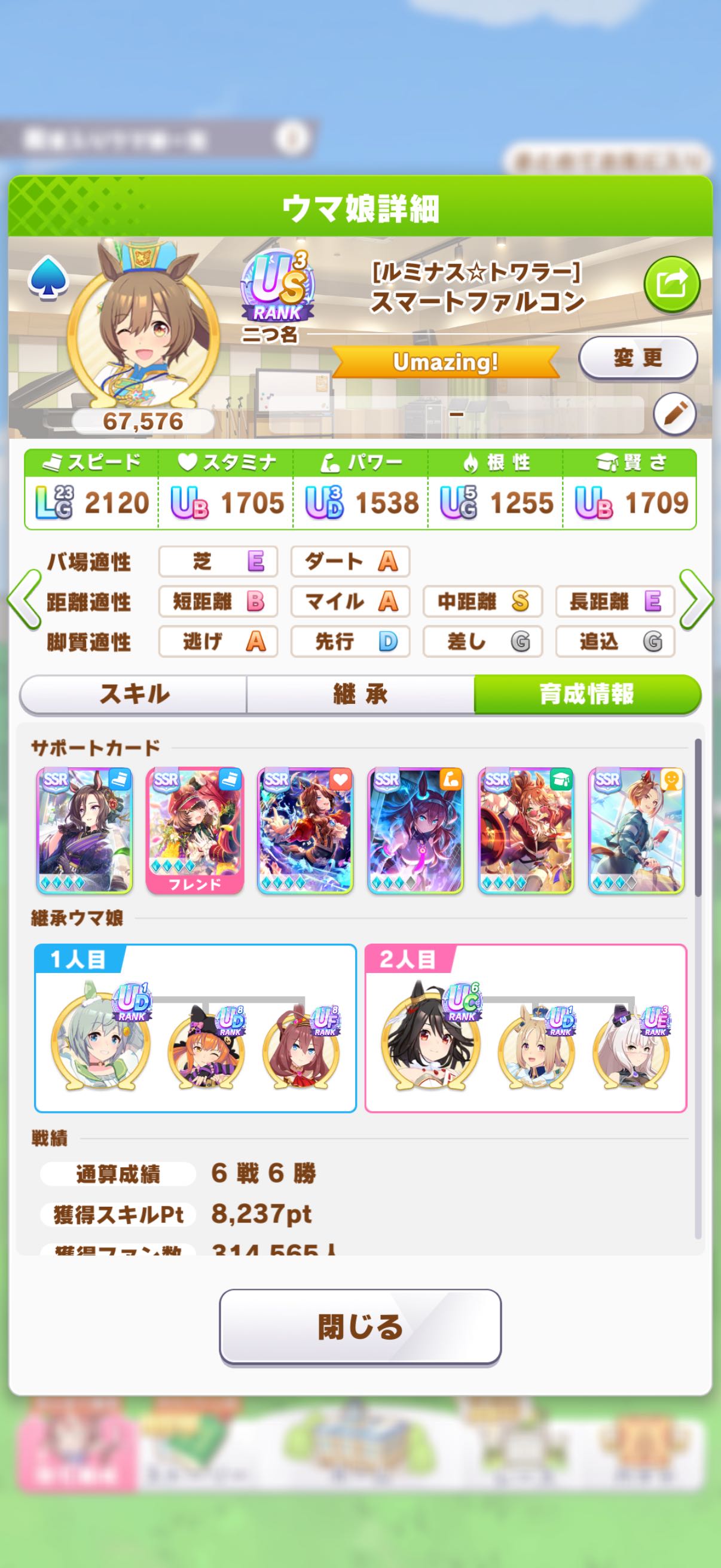721x1568 pixels.
Task: Open the wisdom SSR support card
Action: [526, 830]
